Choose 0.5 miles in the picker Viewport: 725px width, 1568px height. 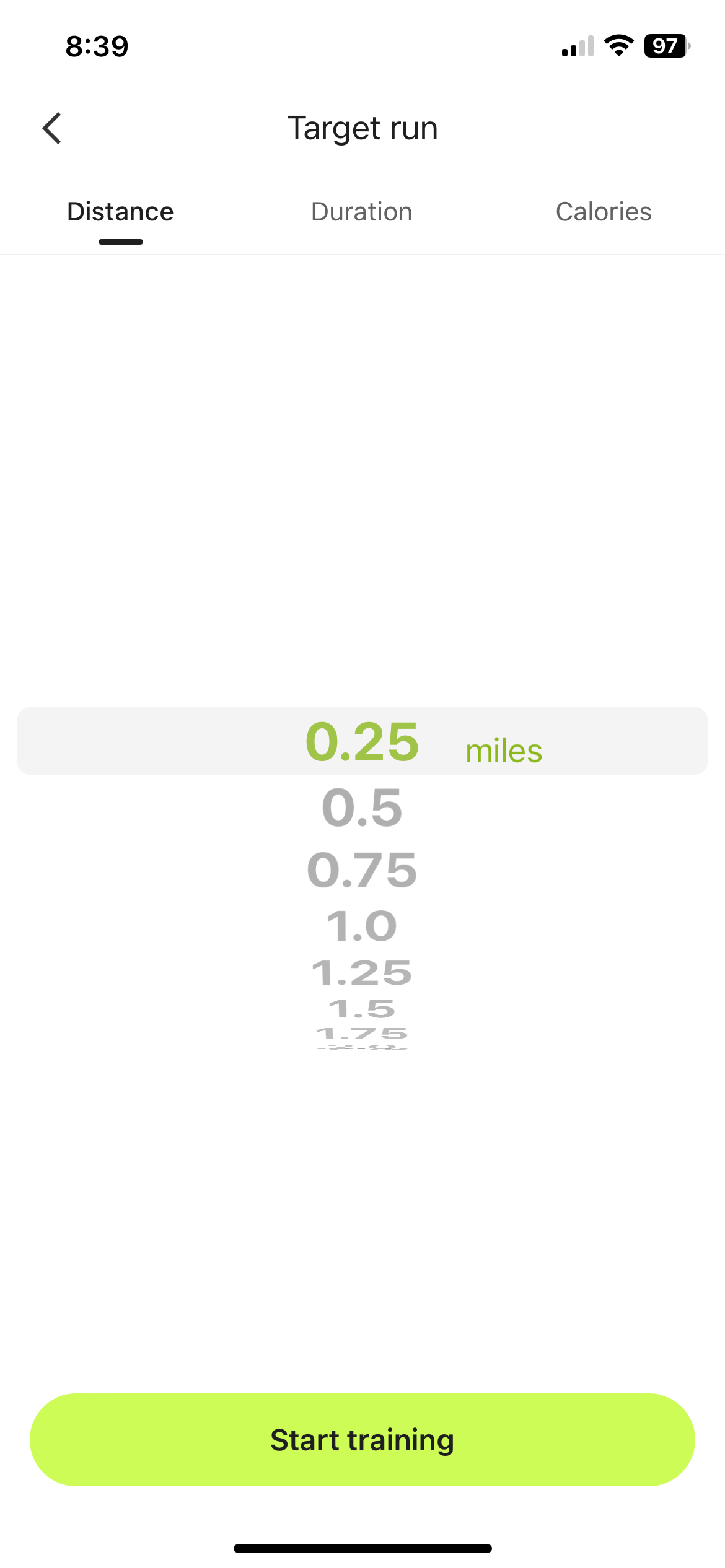362,808
